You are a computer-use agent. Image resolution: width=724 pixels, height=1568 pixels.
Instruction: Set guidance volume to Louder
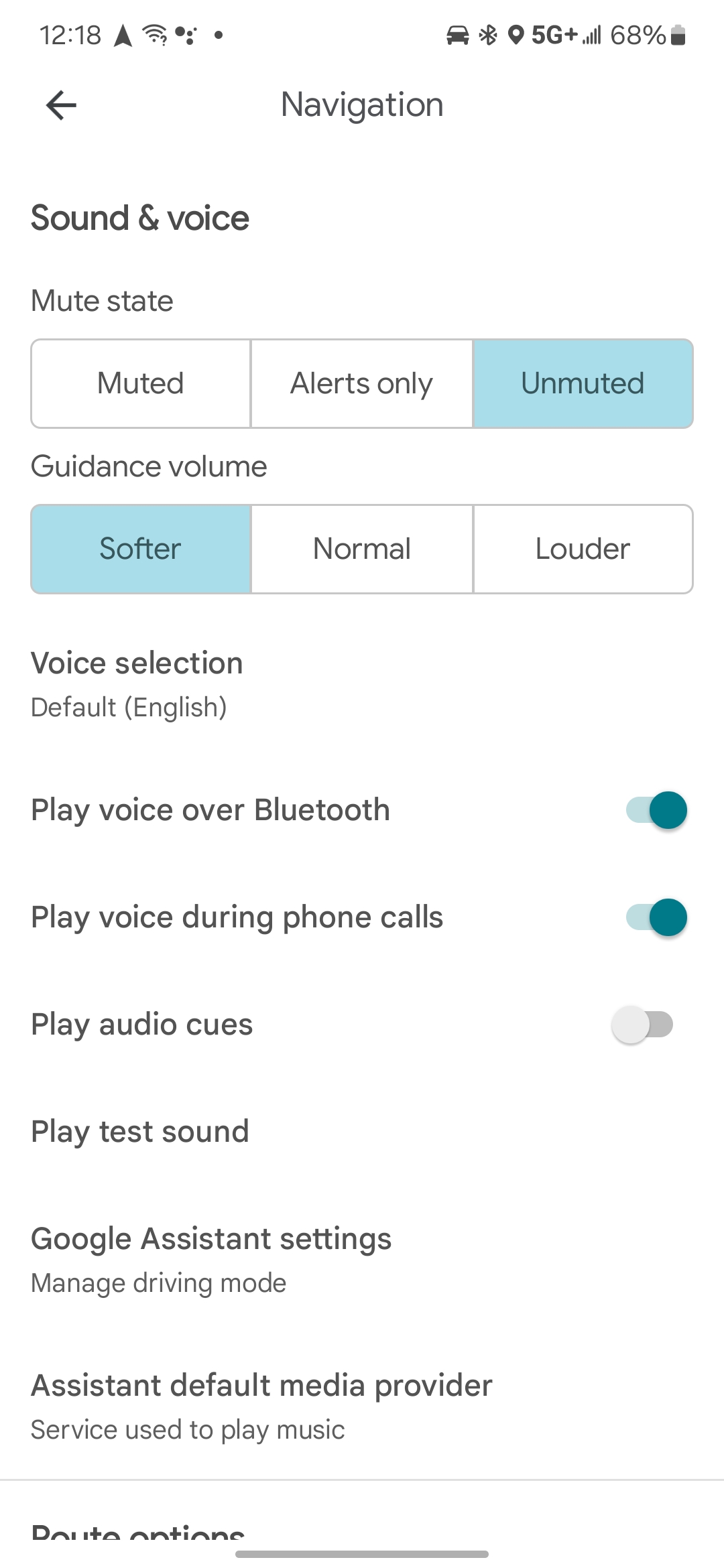pyautogui.click(x=583, y=549)
